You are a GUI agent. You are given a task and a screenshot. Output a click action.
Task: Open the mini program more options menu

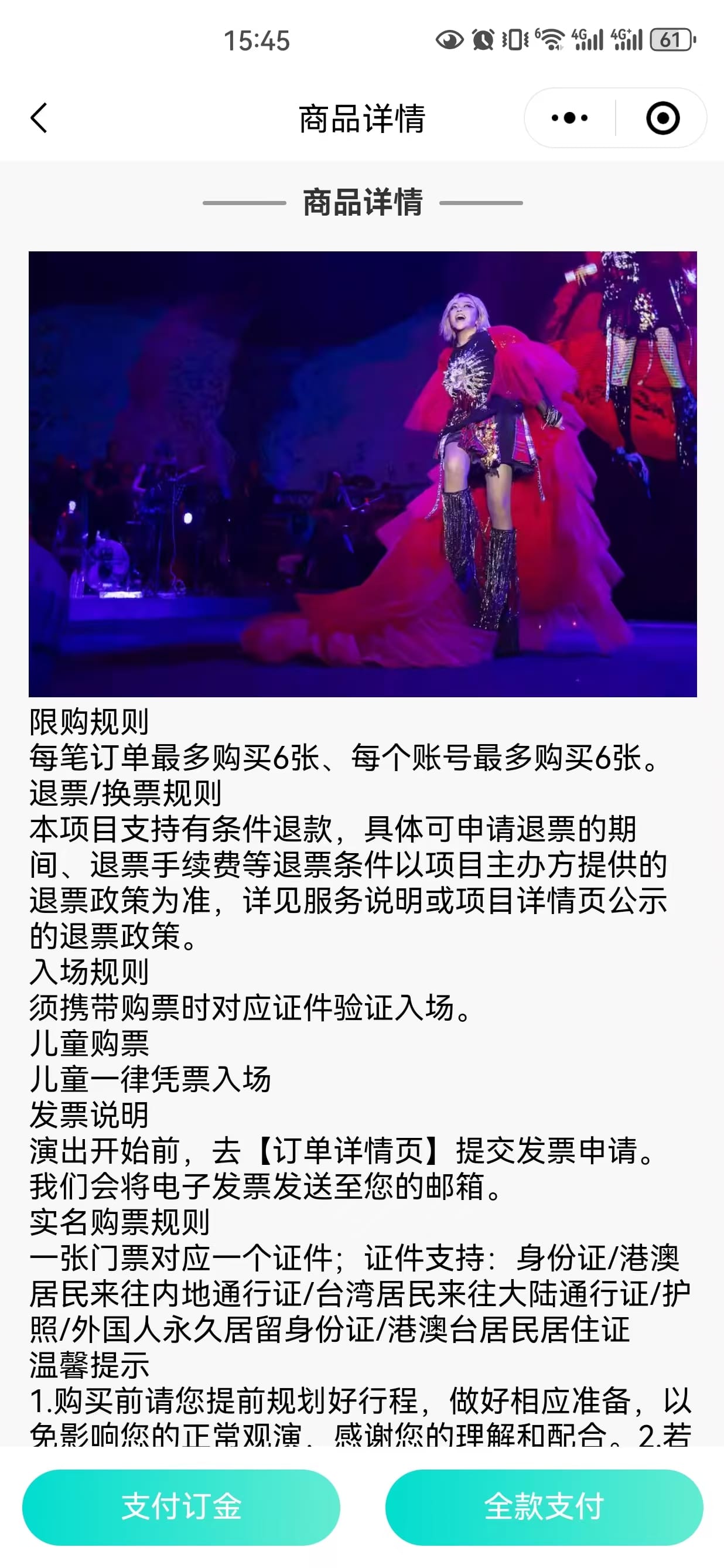[569, 118]
